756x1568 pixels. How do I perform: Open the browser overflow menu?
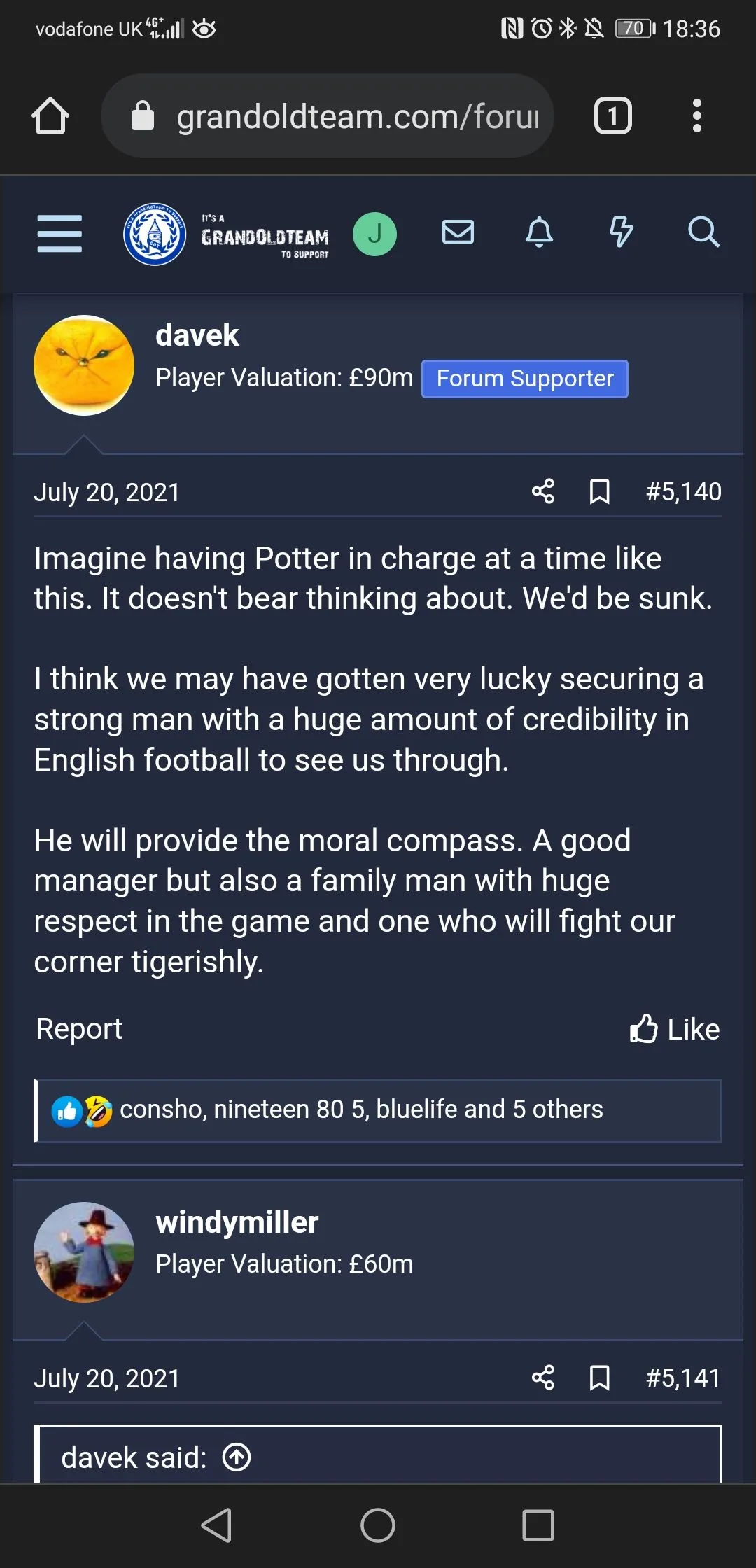point(696,115)
